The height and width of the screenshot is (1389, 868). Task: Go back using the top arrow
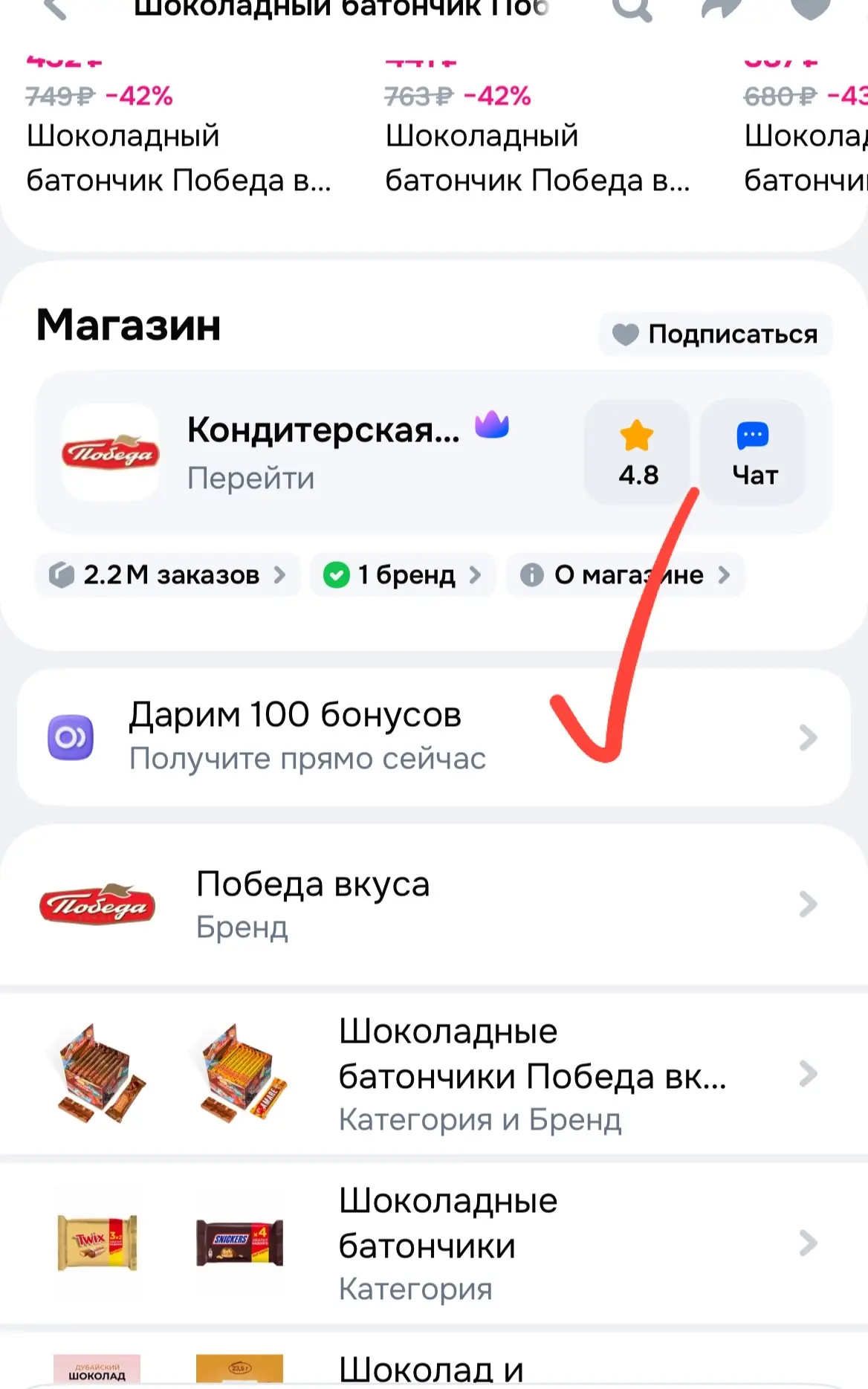pos(56,9)
